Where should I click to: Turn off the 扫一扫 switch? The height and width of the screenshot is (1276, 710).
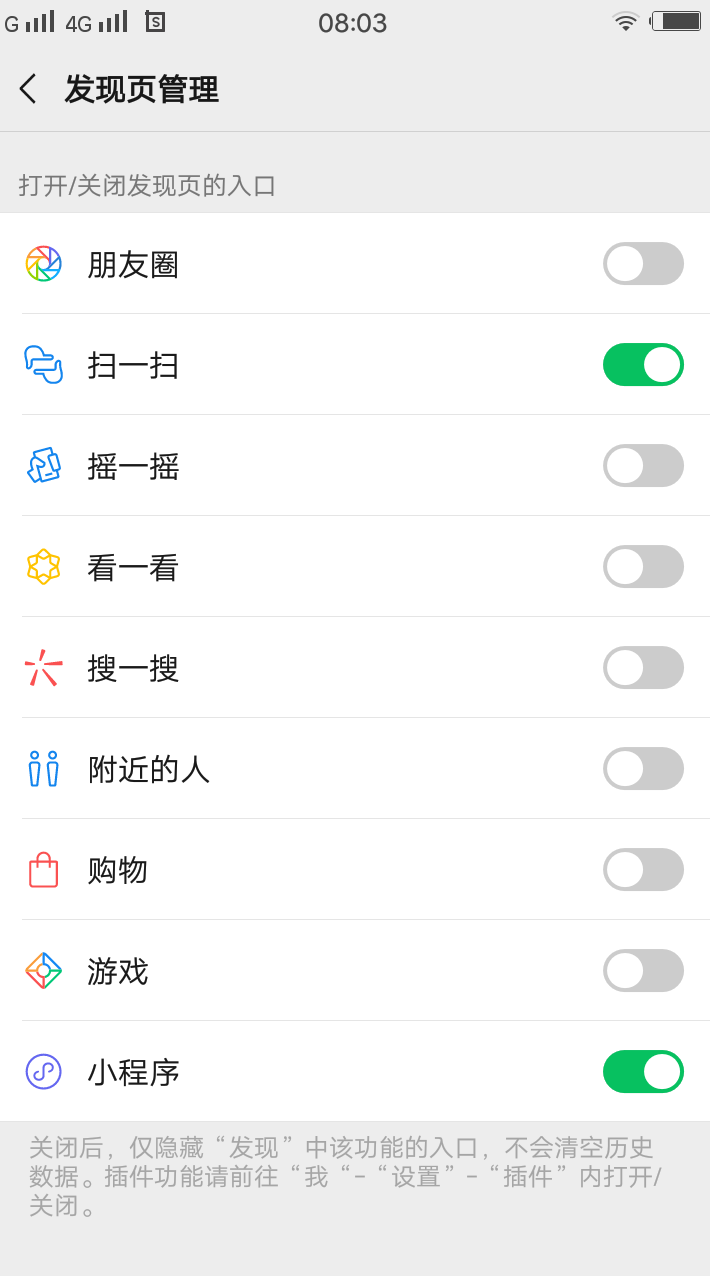point(643,365)
